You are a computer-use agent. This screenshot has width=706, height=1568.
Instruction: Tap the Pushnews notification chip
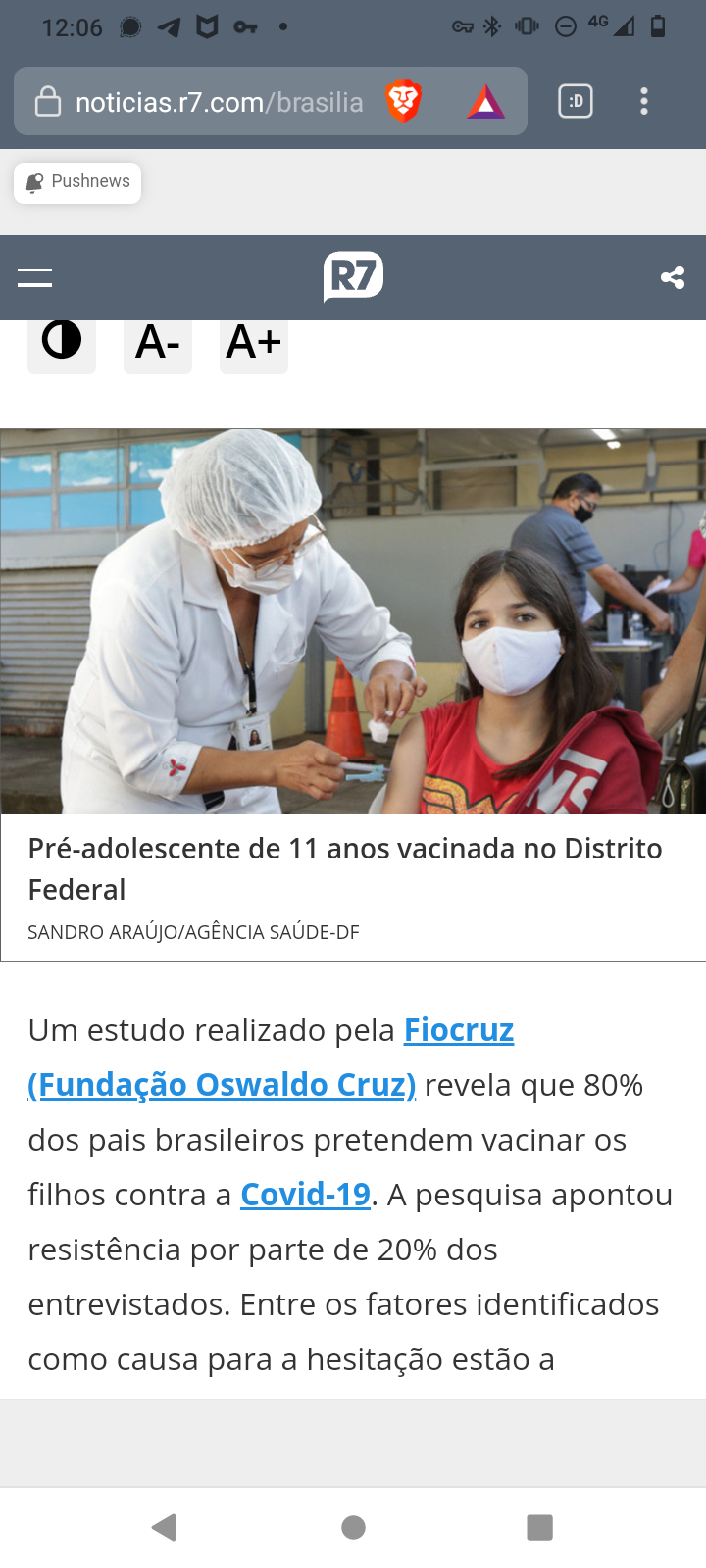77,182
